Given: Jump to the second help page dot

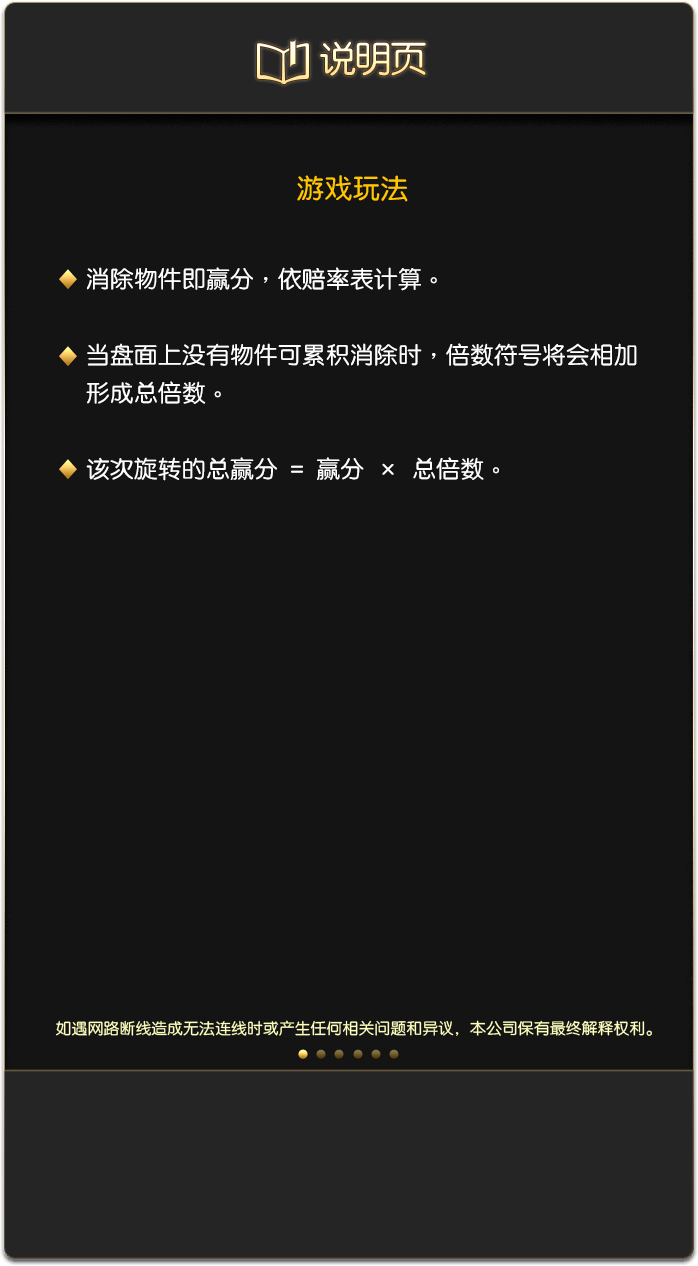Looking at the screenshot, I should point(321,1054).
